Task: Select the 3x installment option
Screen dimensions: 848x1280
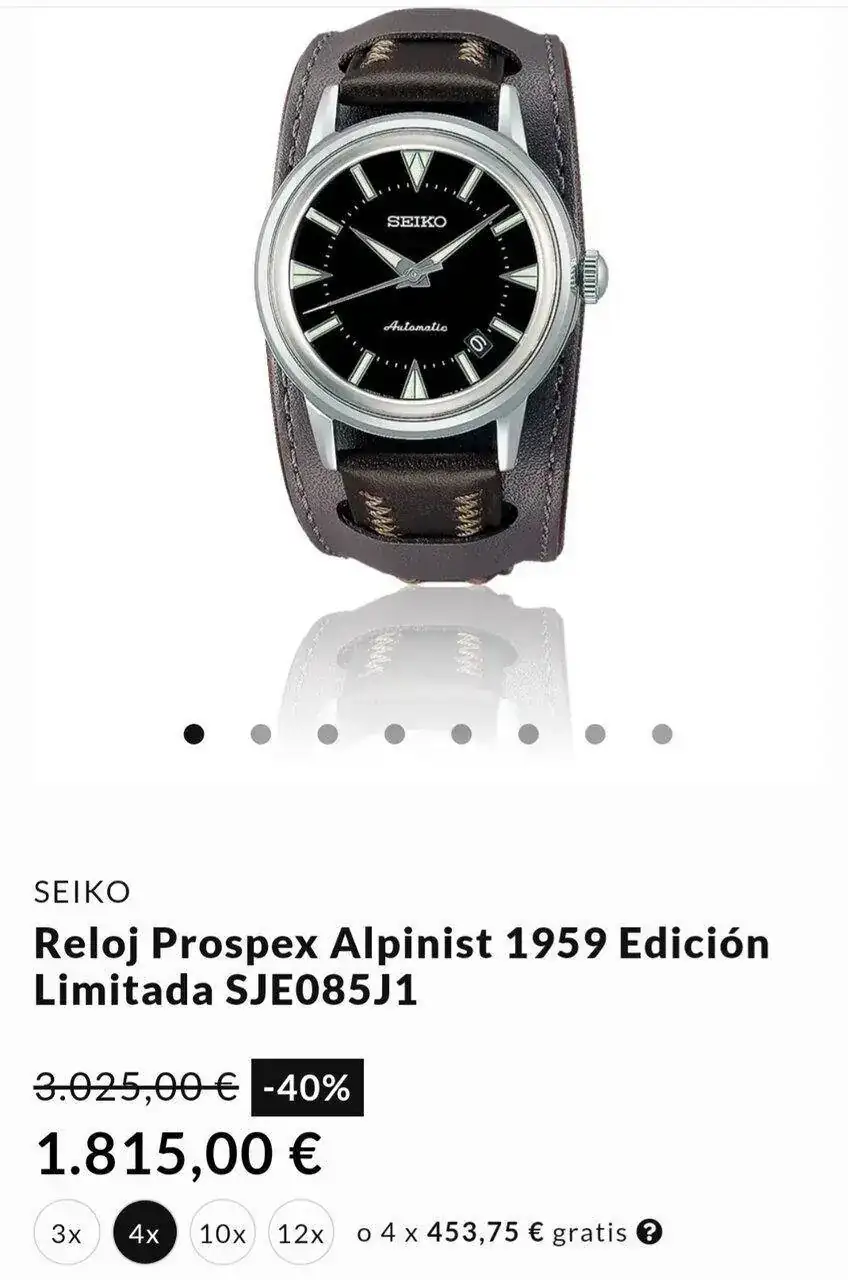Action: pyautogui.click(x=66, y=1233)
